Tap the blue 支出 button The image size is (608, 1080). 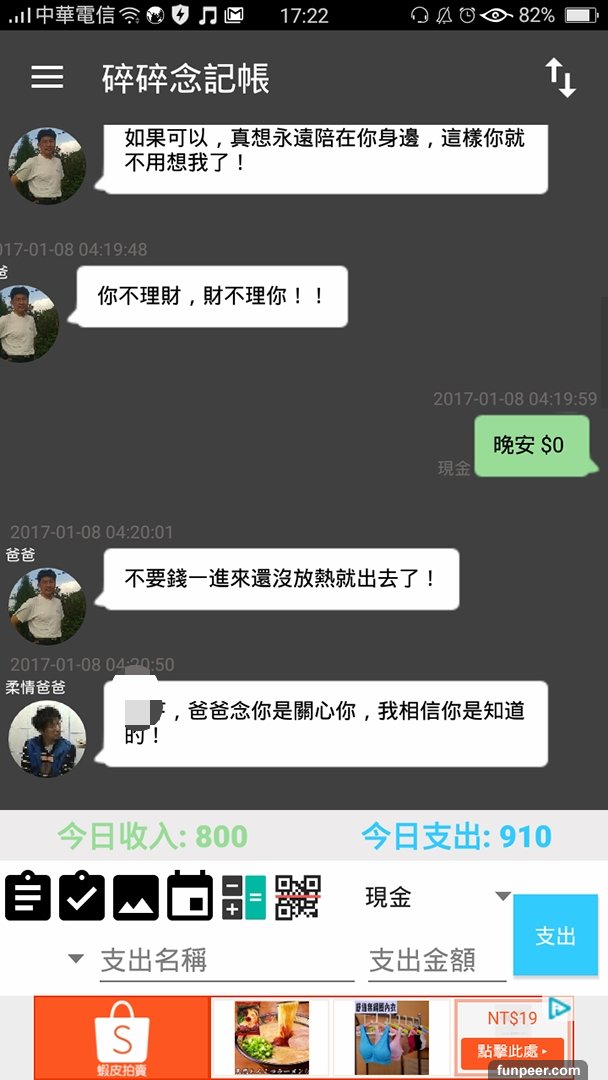[555, 935]
